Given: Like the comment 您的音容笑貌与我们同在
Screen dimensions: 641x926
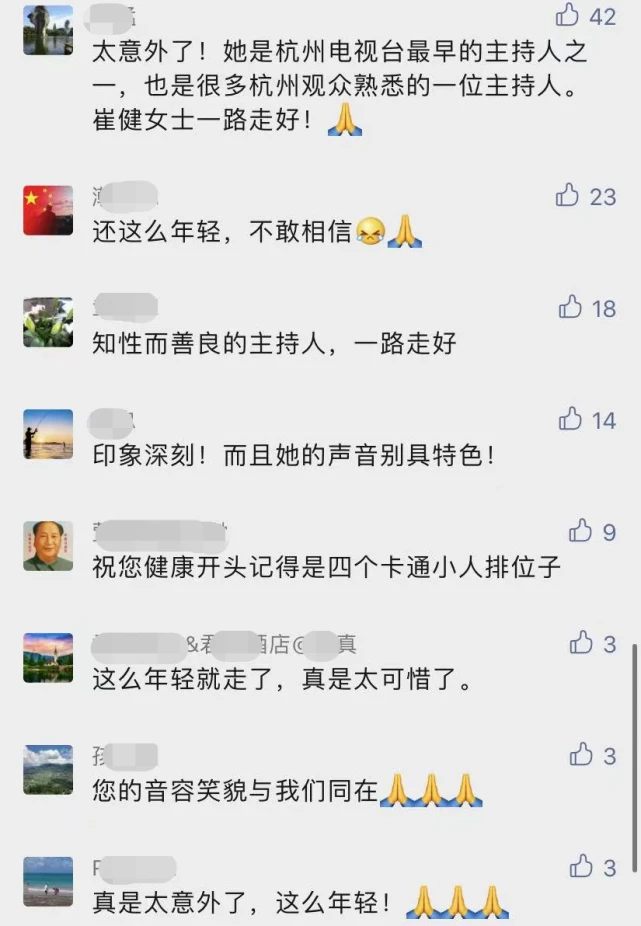Looking at the screenshot, I should click(581, 755).
